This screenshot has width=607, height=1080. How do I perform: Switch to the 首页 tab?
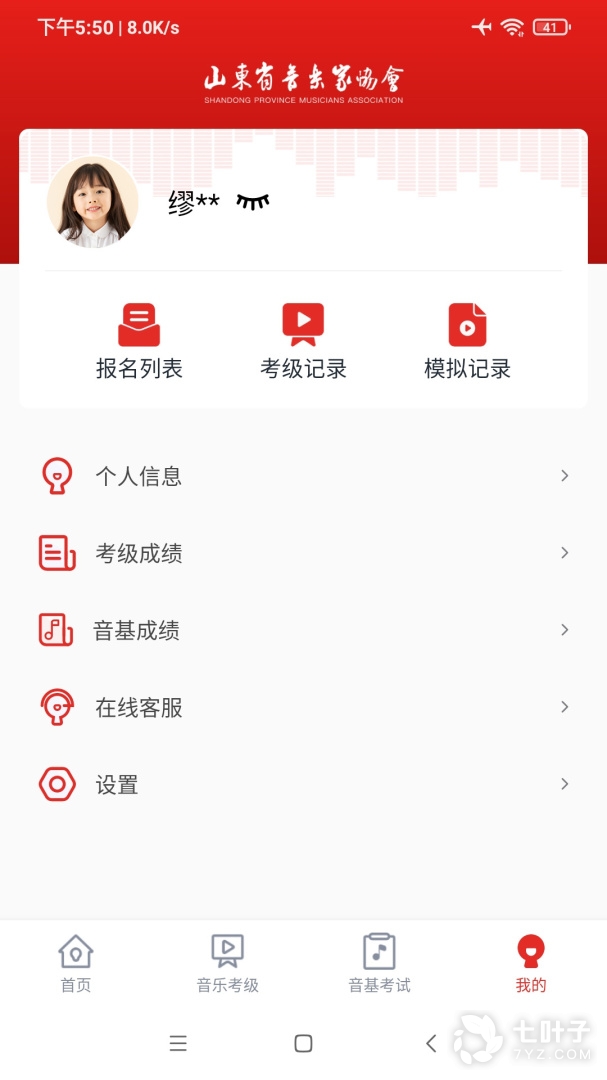coord(76,964)
